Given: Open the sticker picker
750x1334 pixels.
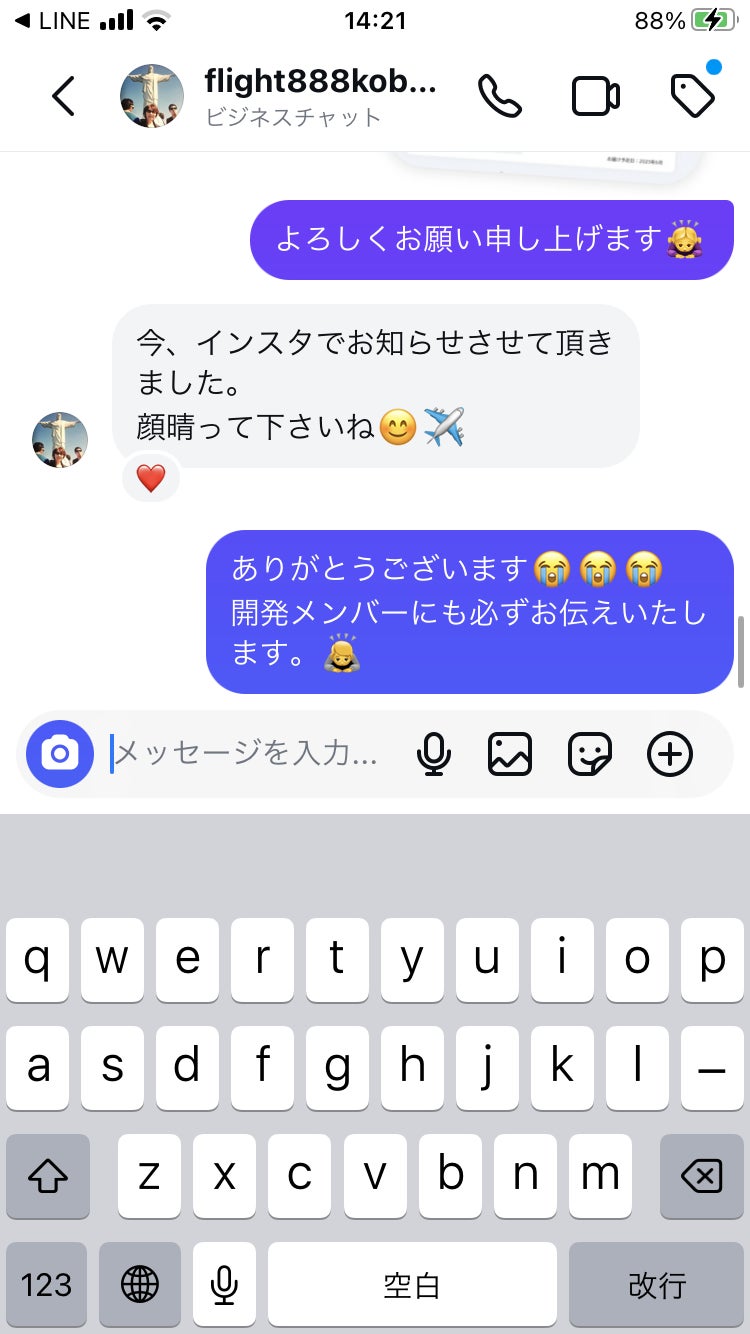Looking at the screenshot, I should click(590, 754).
